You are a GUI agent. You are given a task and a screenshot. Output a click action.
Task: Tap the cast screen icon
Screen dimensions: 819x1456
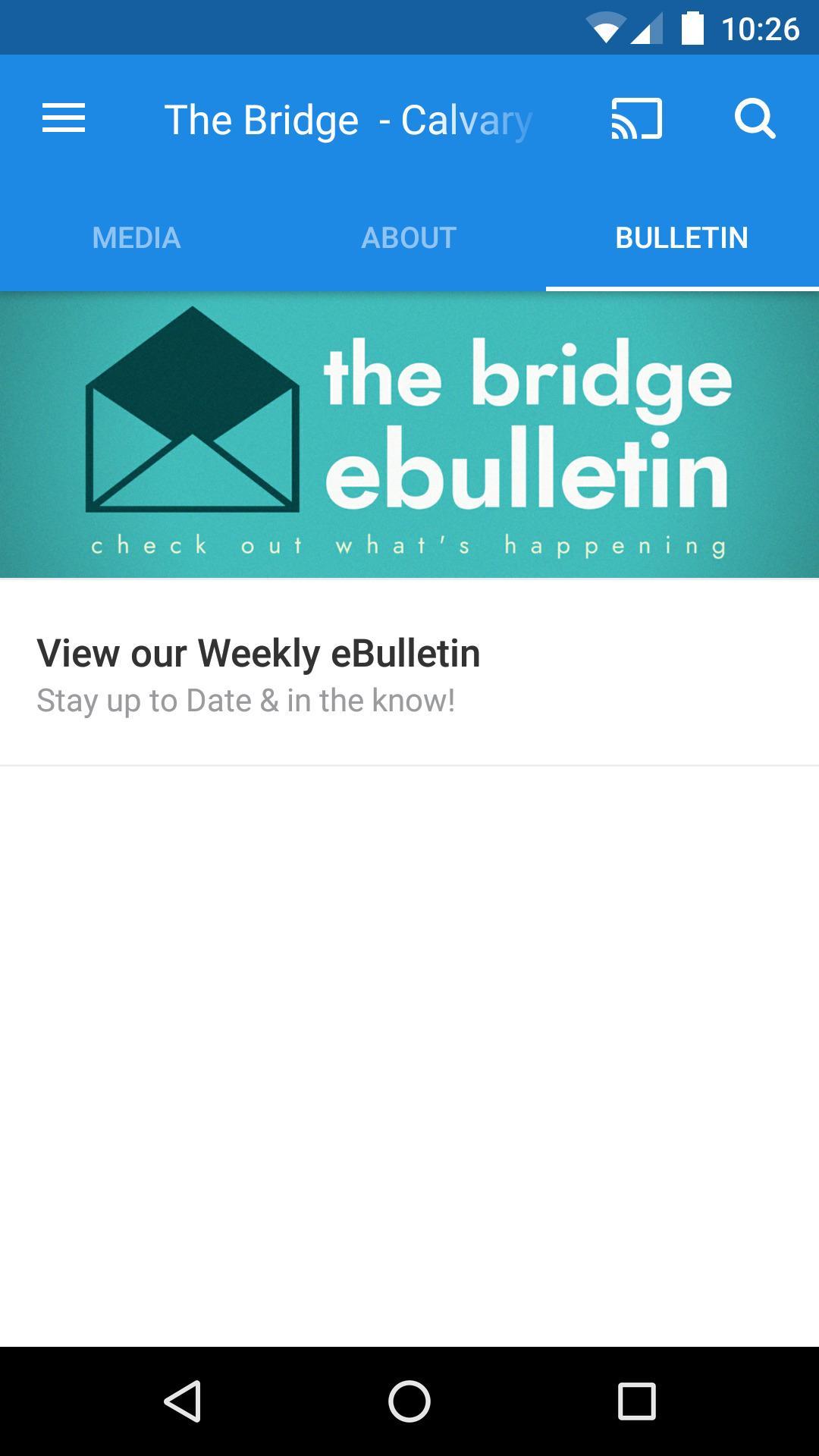637,119
